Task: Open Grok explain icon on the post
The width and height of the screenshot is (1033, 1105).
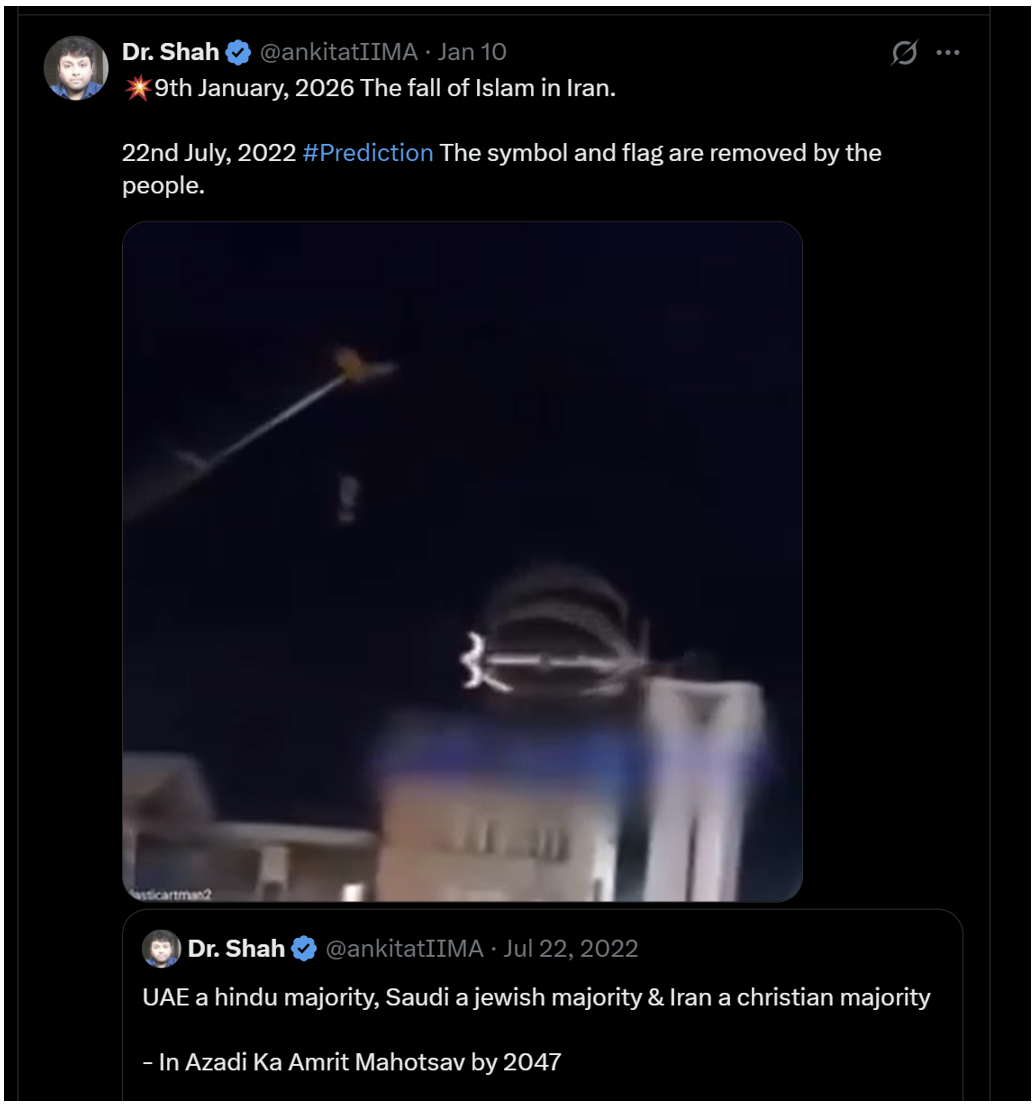Action: (x=903, y=53)
